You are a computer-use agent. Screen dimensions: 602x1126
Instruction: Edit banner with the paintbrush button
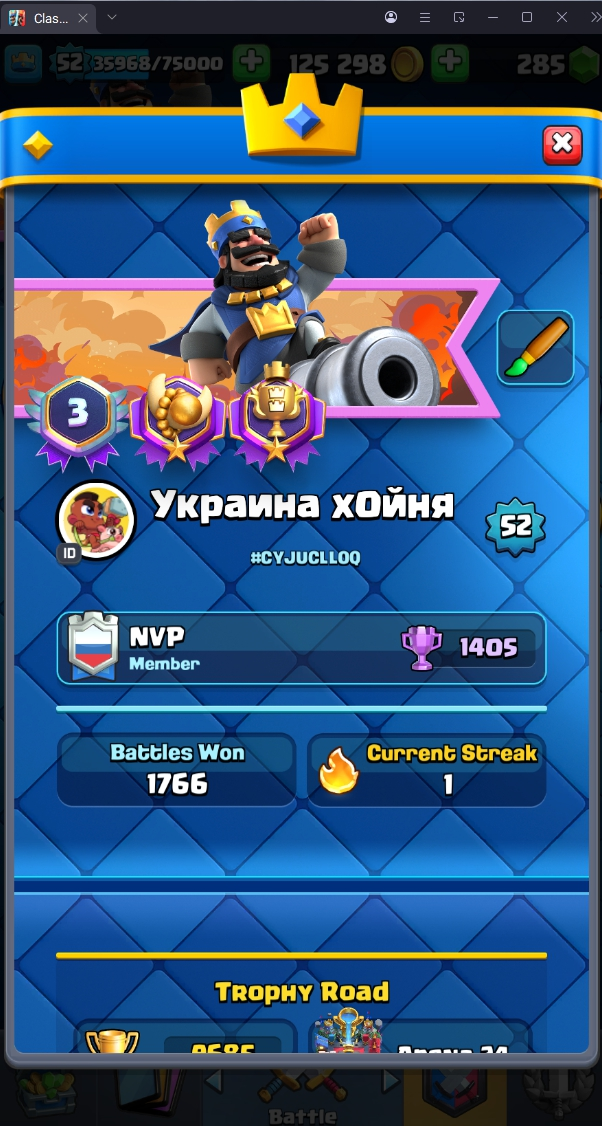pos(536,348)
